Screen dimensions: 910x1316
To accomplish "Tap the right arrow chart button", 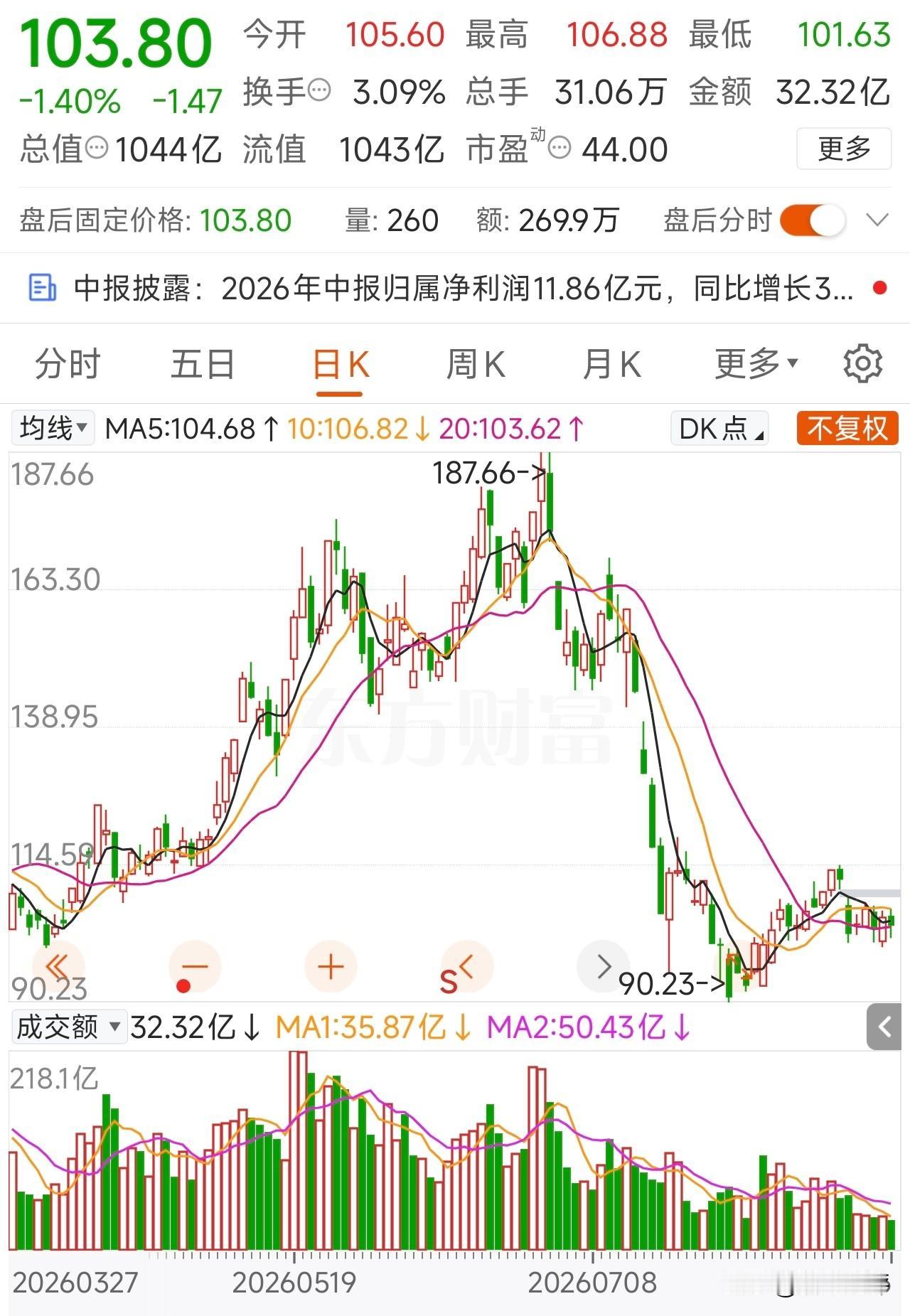I will [604, 966].
